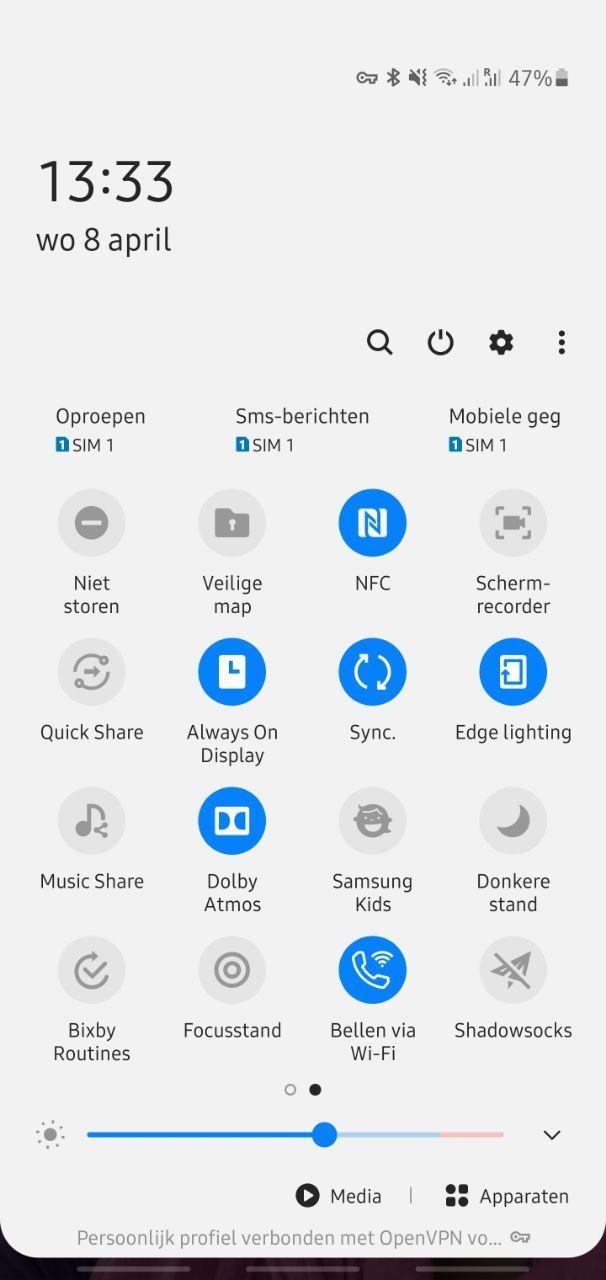Turn off NFC
This screenshot has height=1280, width=606.
point(372,523)
